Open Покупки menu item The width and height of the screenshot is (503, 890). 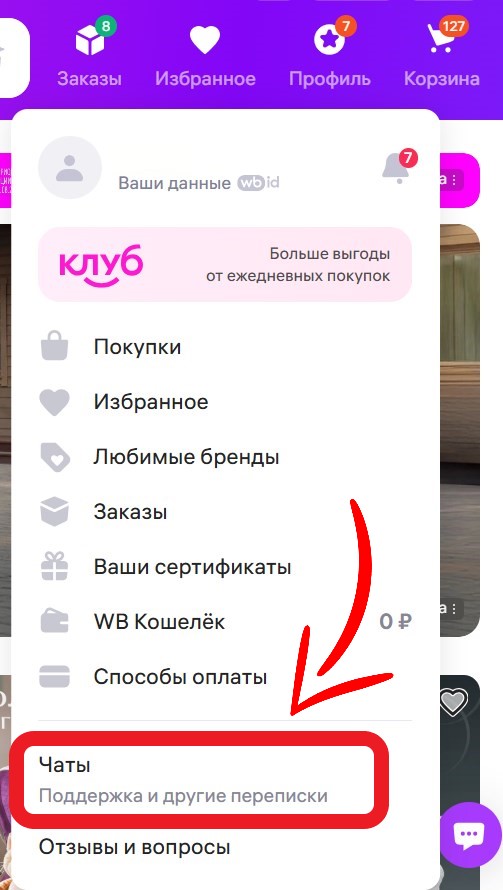coord(225,347)
